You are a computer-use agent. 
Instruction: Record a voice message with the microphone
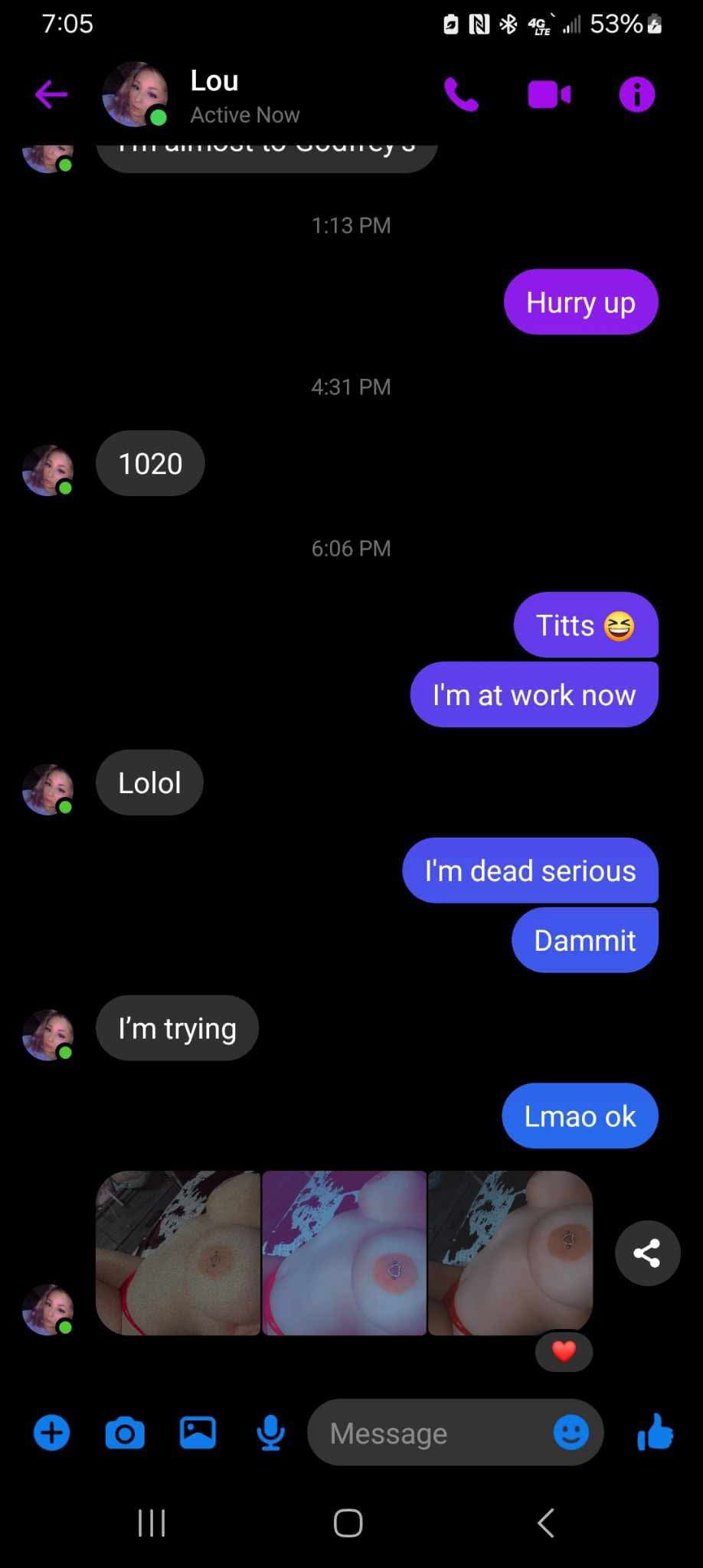coord(271,1432)
